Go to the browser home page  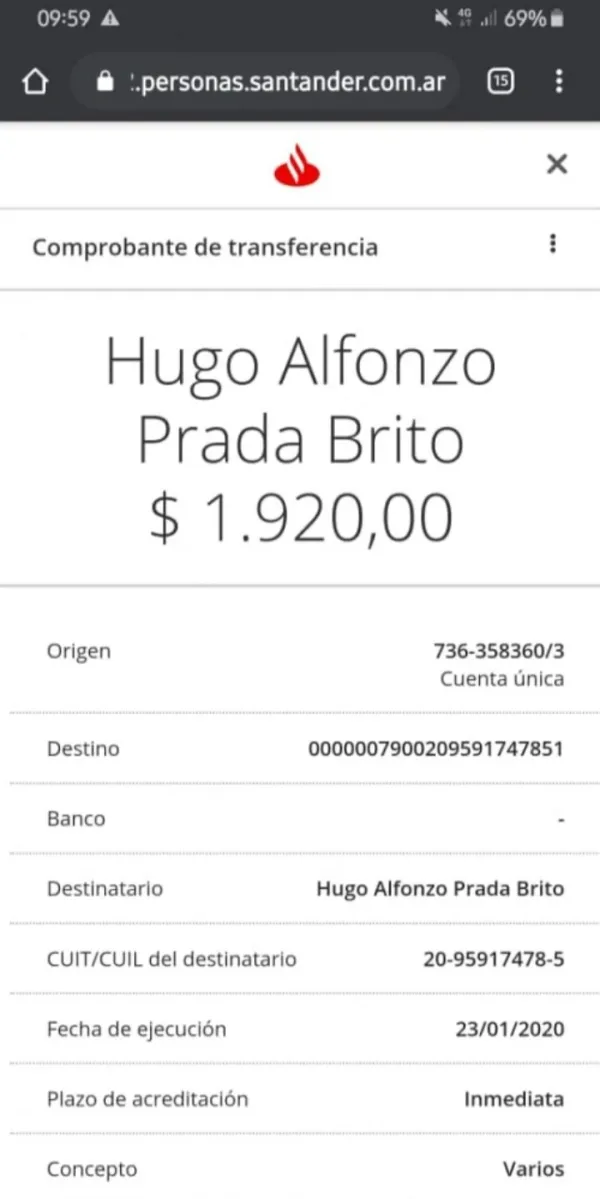[x=35, y=82]
